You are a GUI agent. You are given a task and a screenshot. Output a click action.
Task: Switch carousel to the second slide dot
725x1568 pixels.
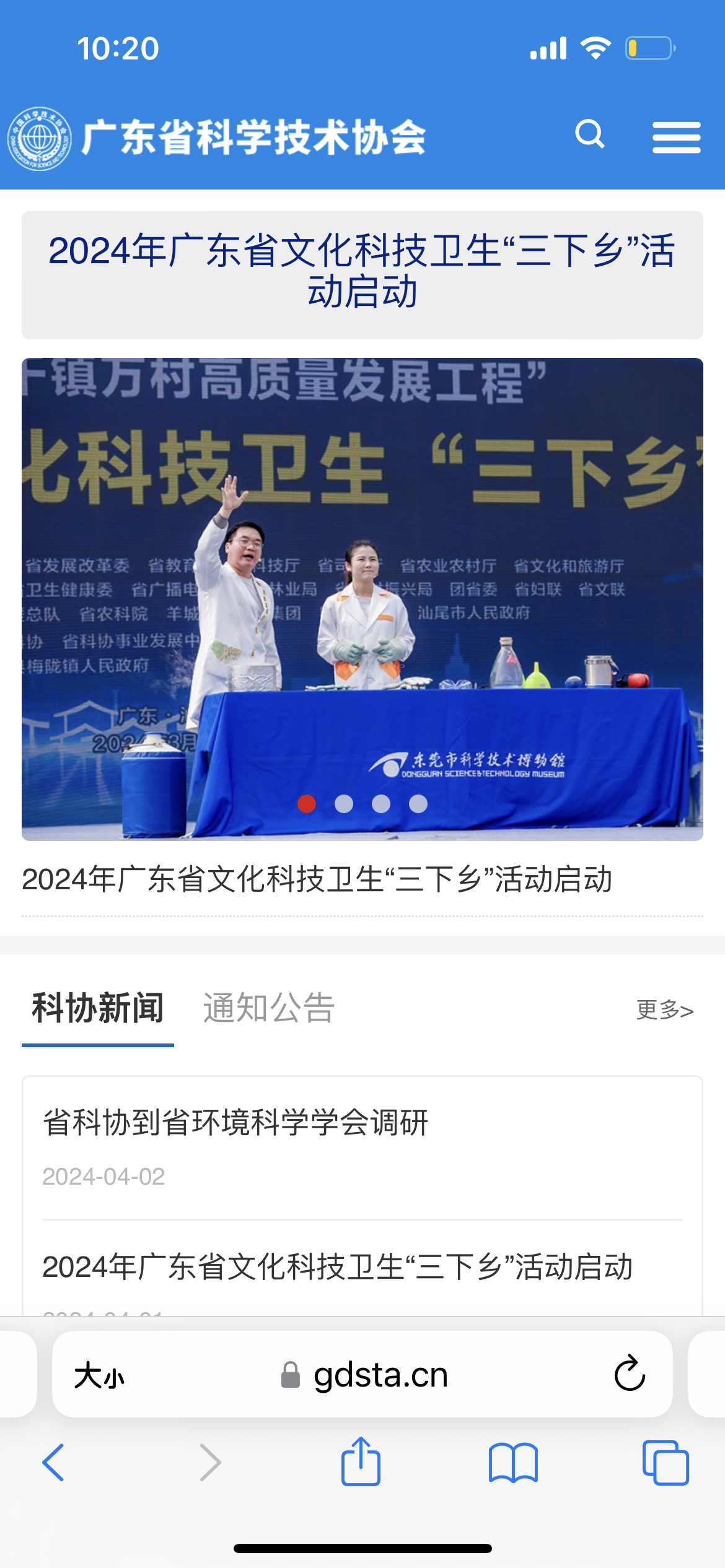[343, 804]
